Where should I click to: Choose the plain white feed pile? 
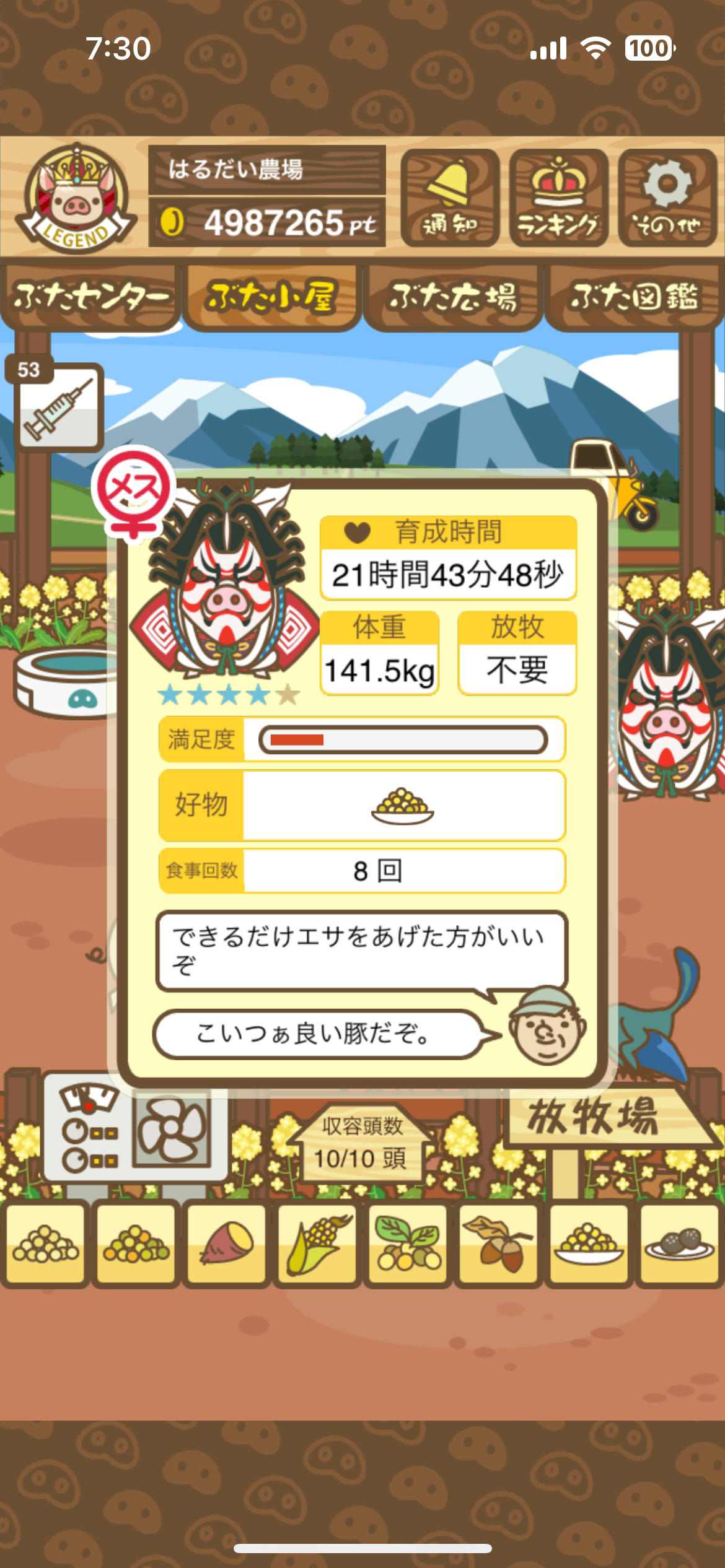[46, 1243]
